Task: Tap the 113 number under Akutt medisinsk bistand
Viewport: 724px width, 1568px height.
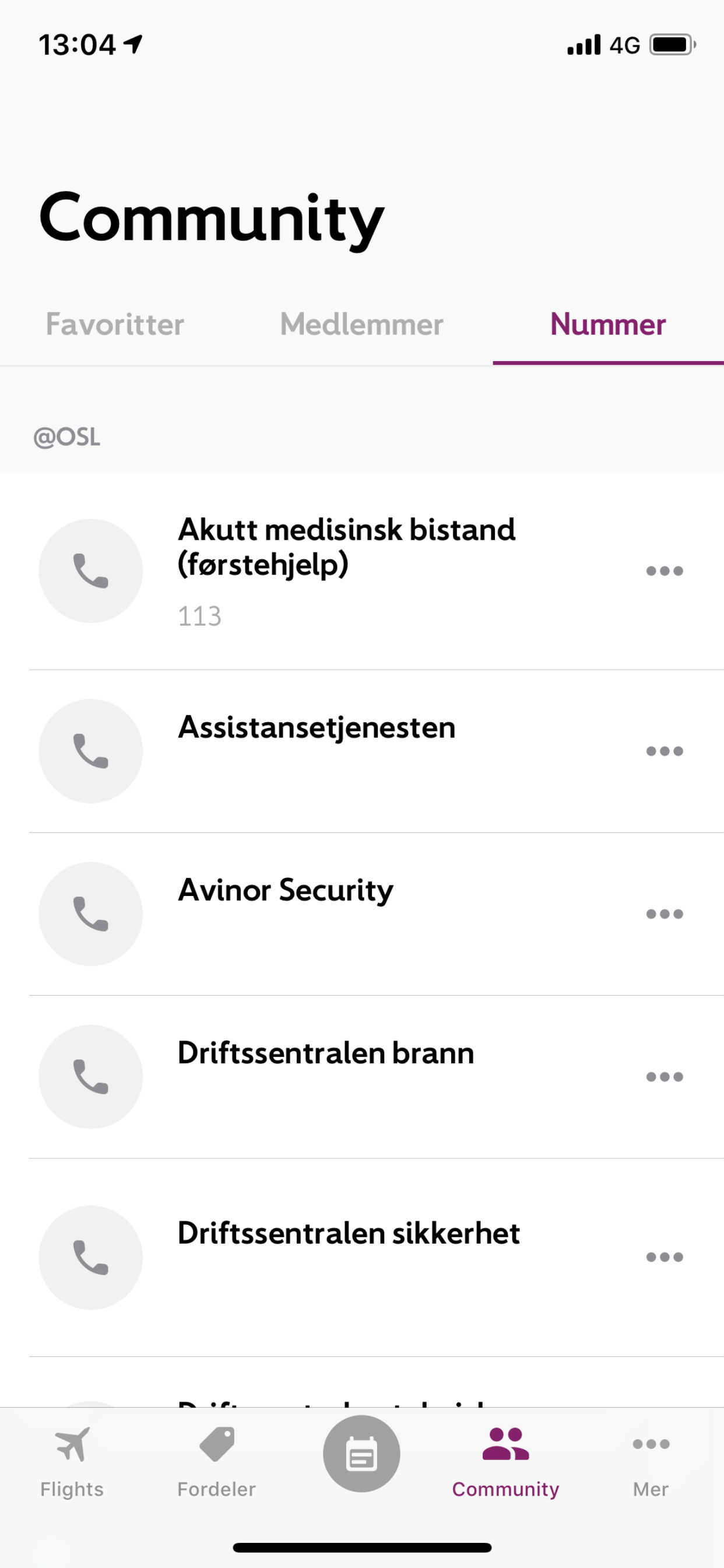Action: [x=199, y=615]
